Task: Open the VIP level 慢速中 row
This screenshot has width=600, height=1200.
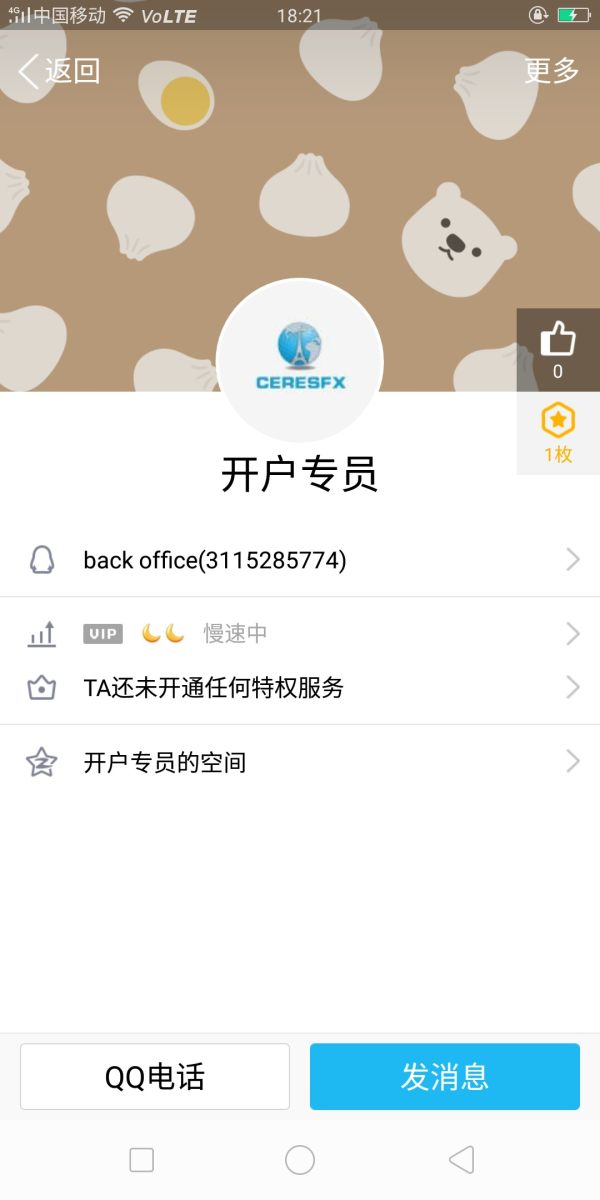Action: tap(300, 633)
